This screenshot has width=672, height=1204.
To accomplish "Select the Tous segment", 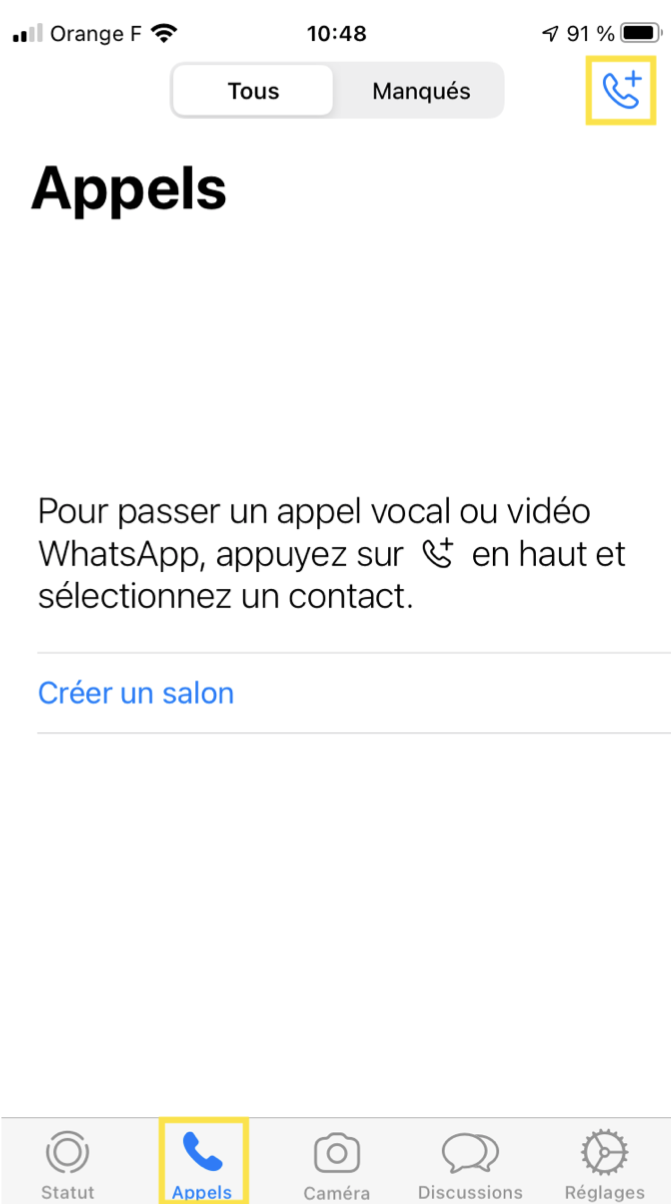I will point(254,91).
